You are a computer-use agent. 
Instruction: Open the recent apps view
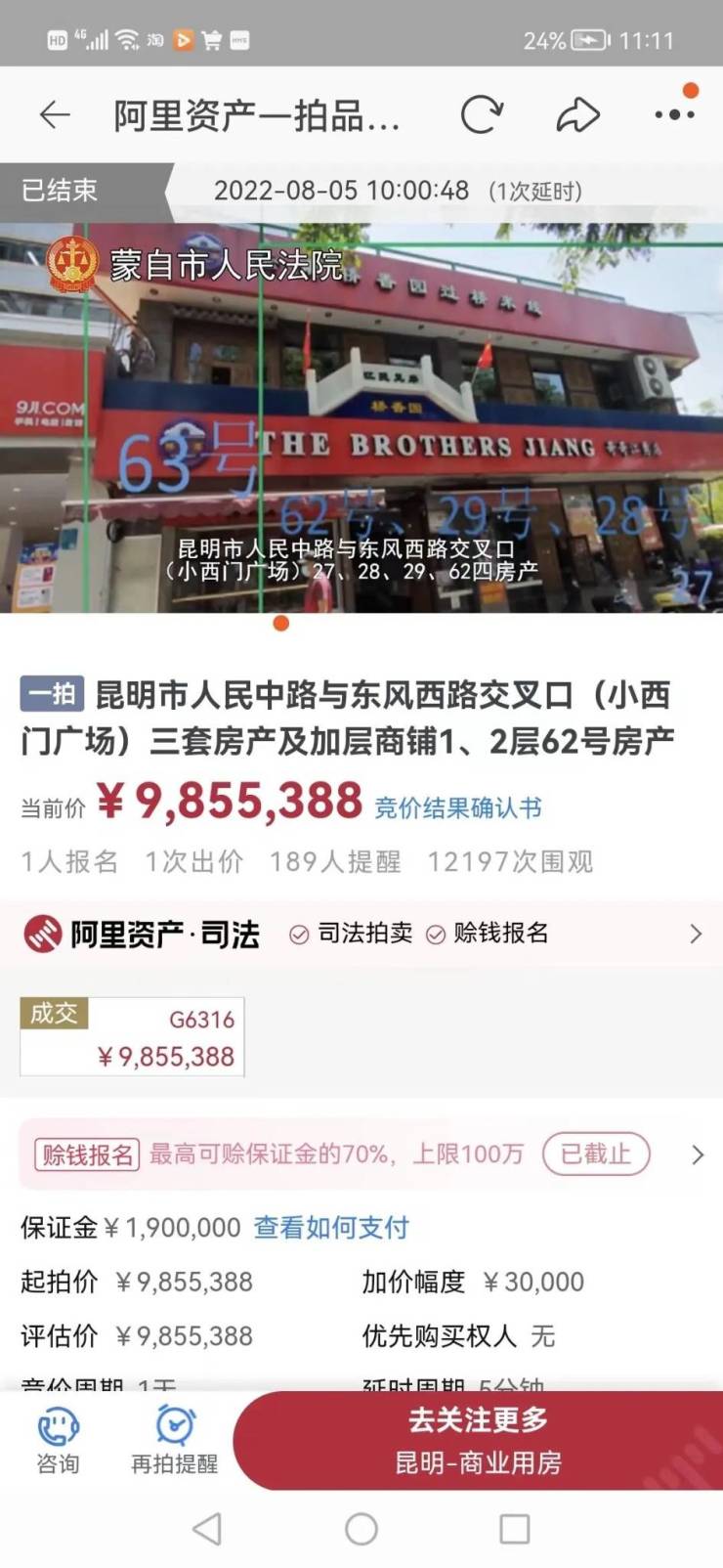click(514, 1529)
